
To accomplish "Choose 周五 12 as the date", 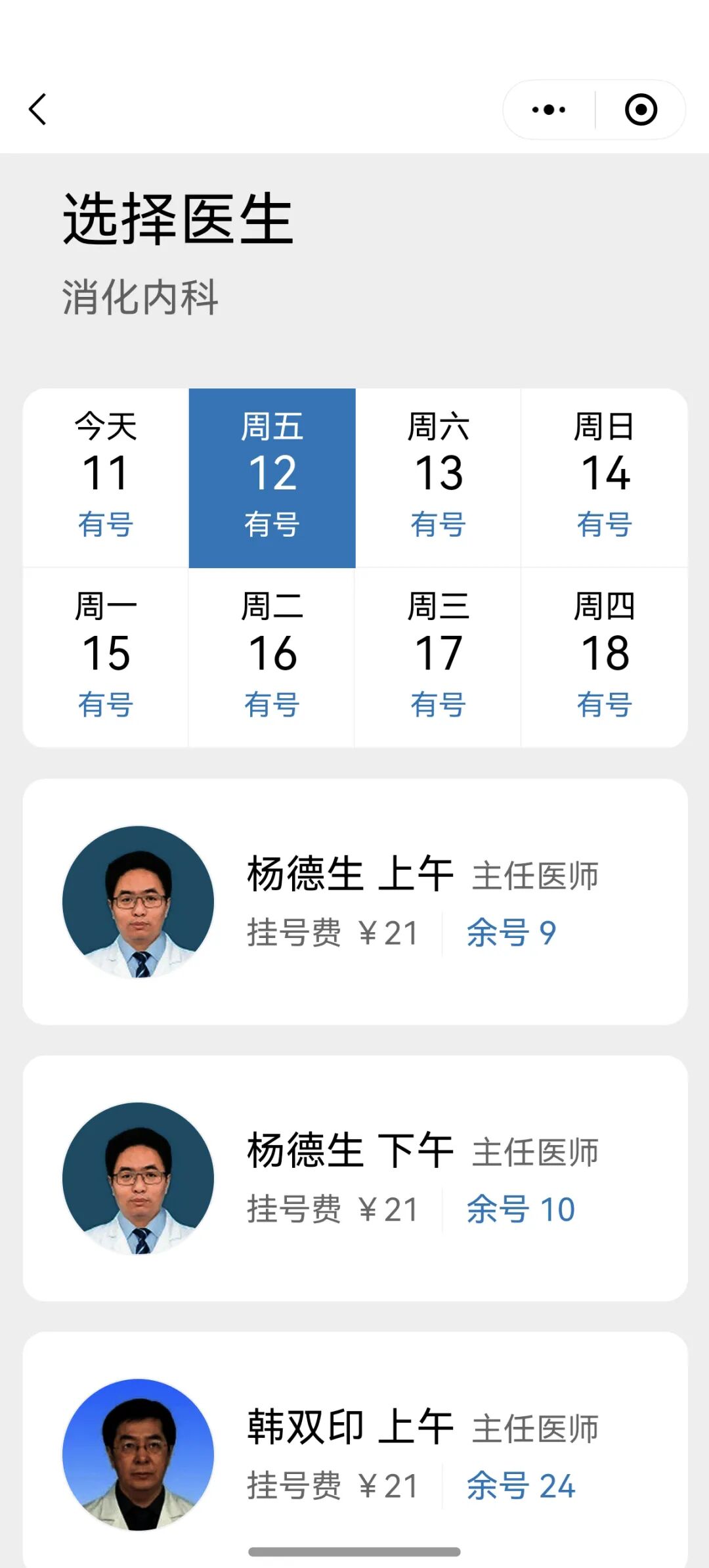I will 272,478.
